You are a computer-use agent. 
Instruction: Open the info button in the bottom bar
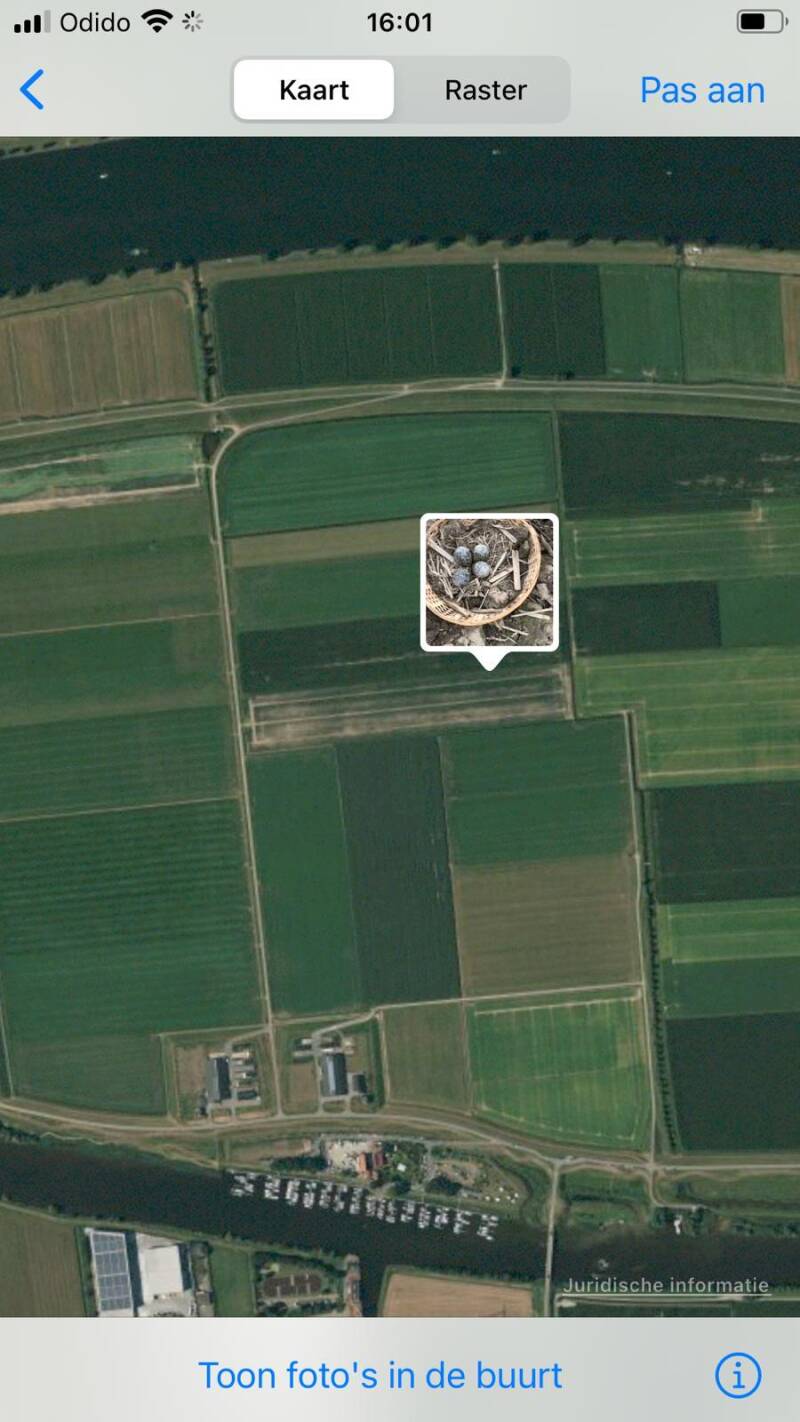[x=738, y=1376]
